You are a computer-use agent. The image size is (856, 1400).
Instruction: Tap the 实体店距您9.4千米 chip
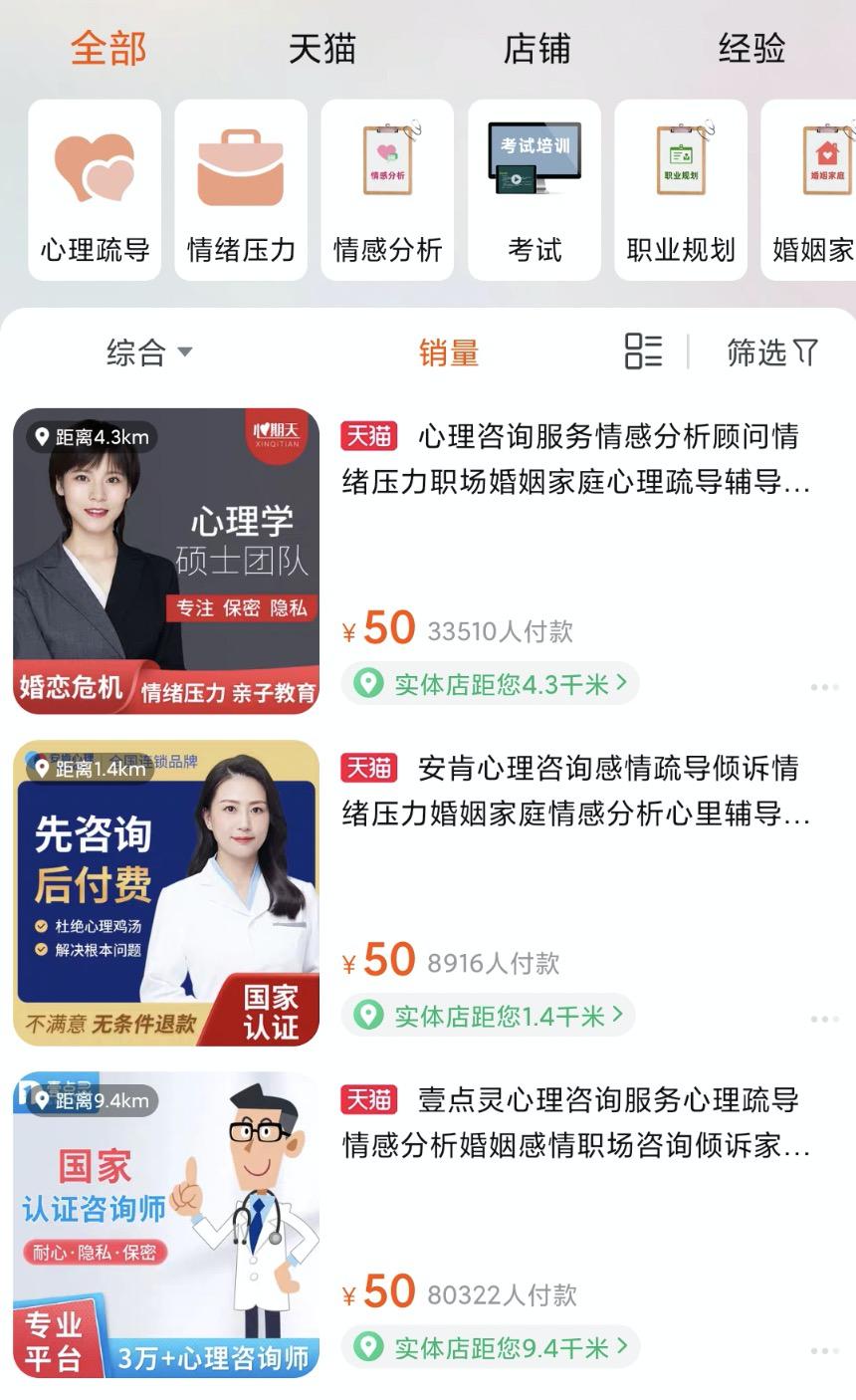pos(490,1347)
